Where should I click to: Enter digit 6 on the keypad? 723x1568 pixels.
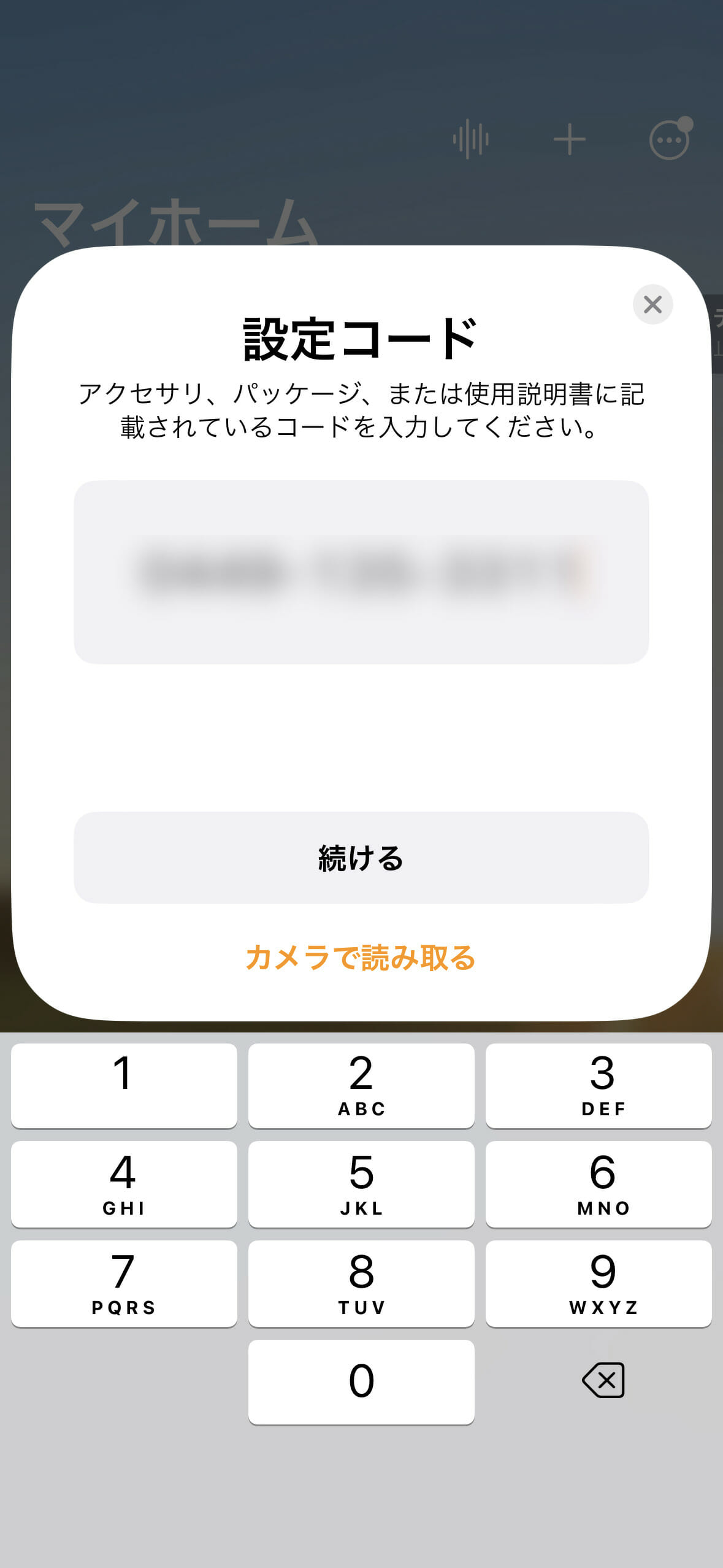[599, 1184]
